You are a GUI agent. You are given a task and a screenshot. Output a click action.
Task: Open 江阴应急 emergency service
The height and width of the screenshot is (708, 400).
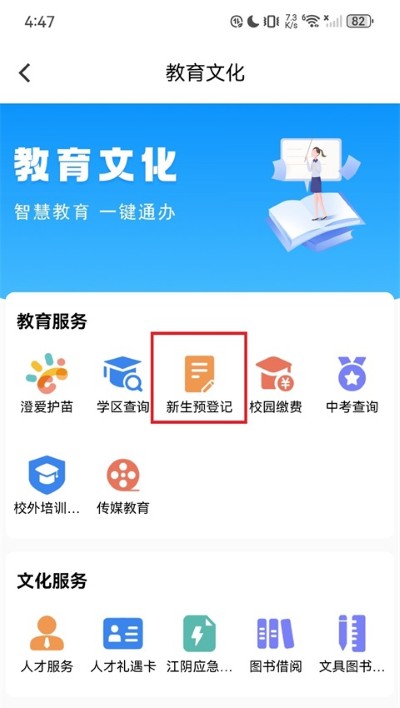(199, 644)
